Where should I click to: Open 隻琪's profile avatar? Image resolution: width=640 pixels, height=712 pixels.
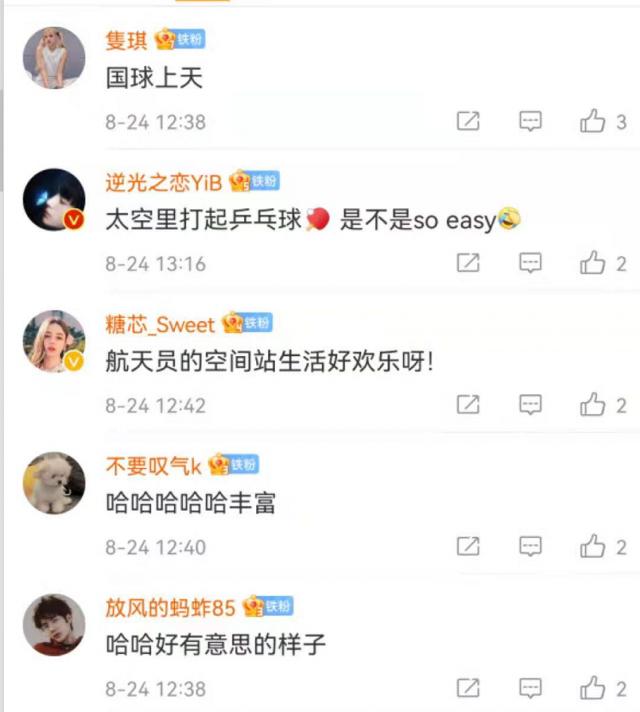pos(53,58)
